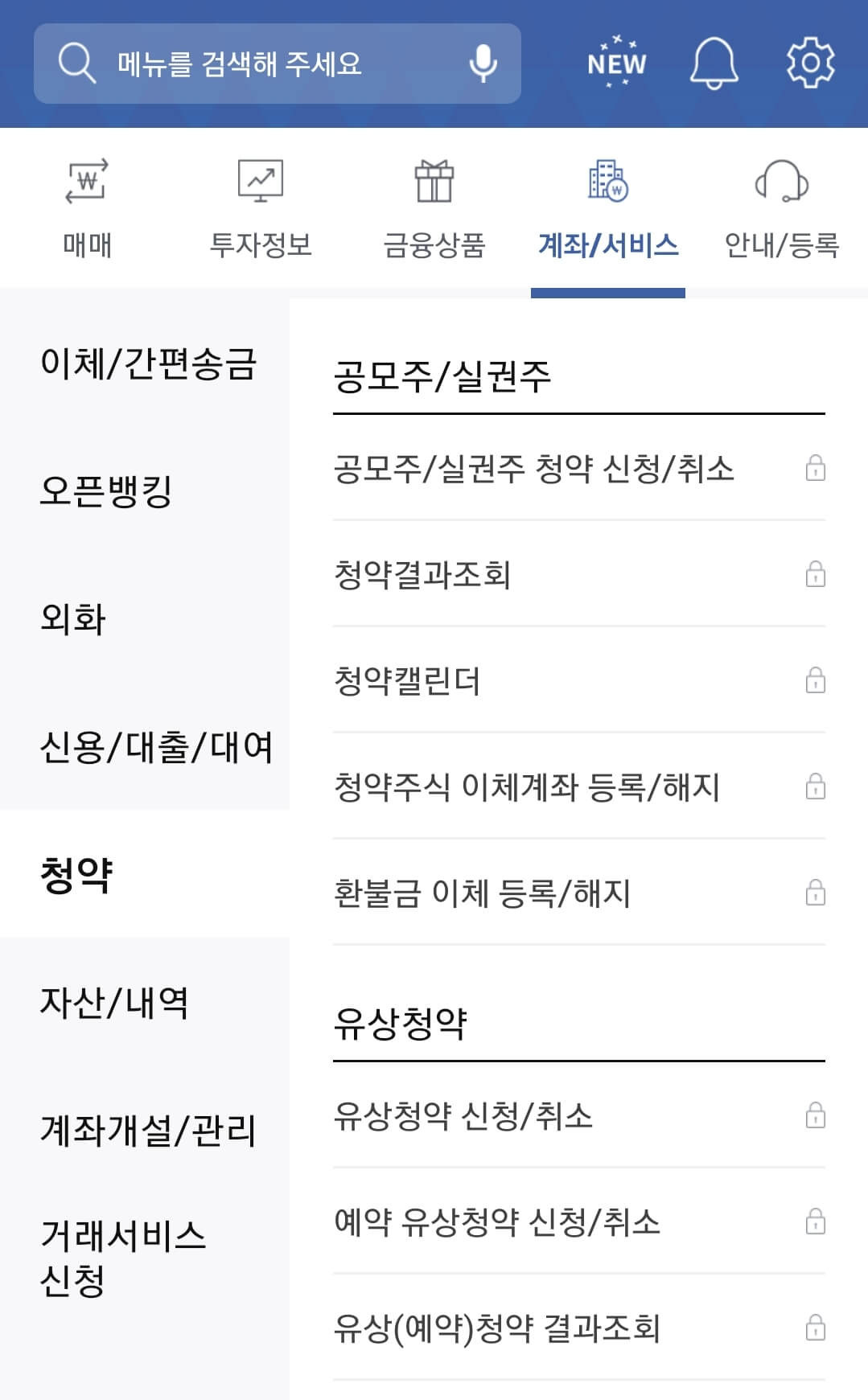This screenshot has height=1400, width=868.
Task: Switch to the 투자정보 tab
Action: 261,209
